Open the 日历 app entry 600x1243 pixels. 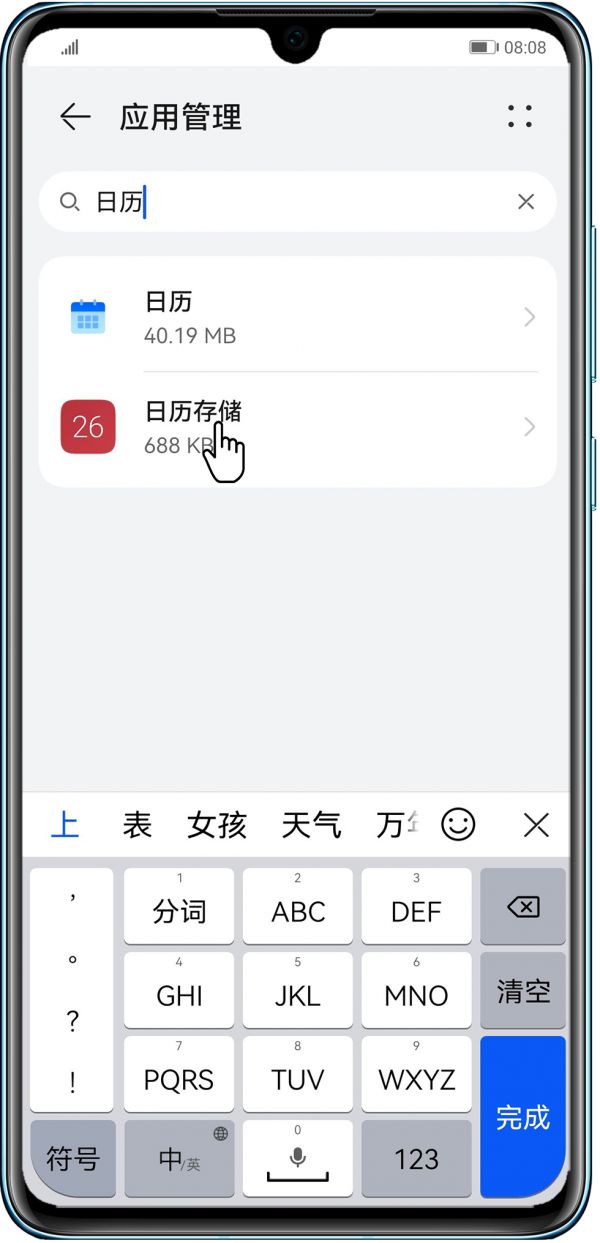[298, 317]
